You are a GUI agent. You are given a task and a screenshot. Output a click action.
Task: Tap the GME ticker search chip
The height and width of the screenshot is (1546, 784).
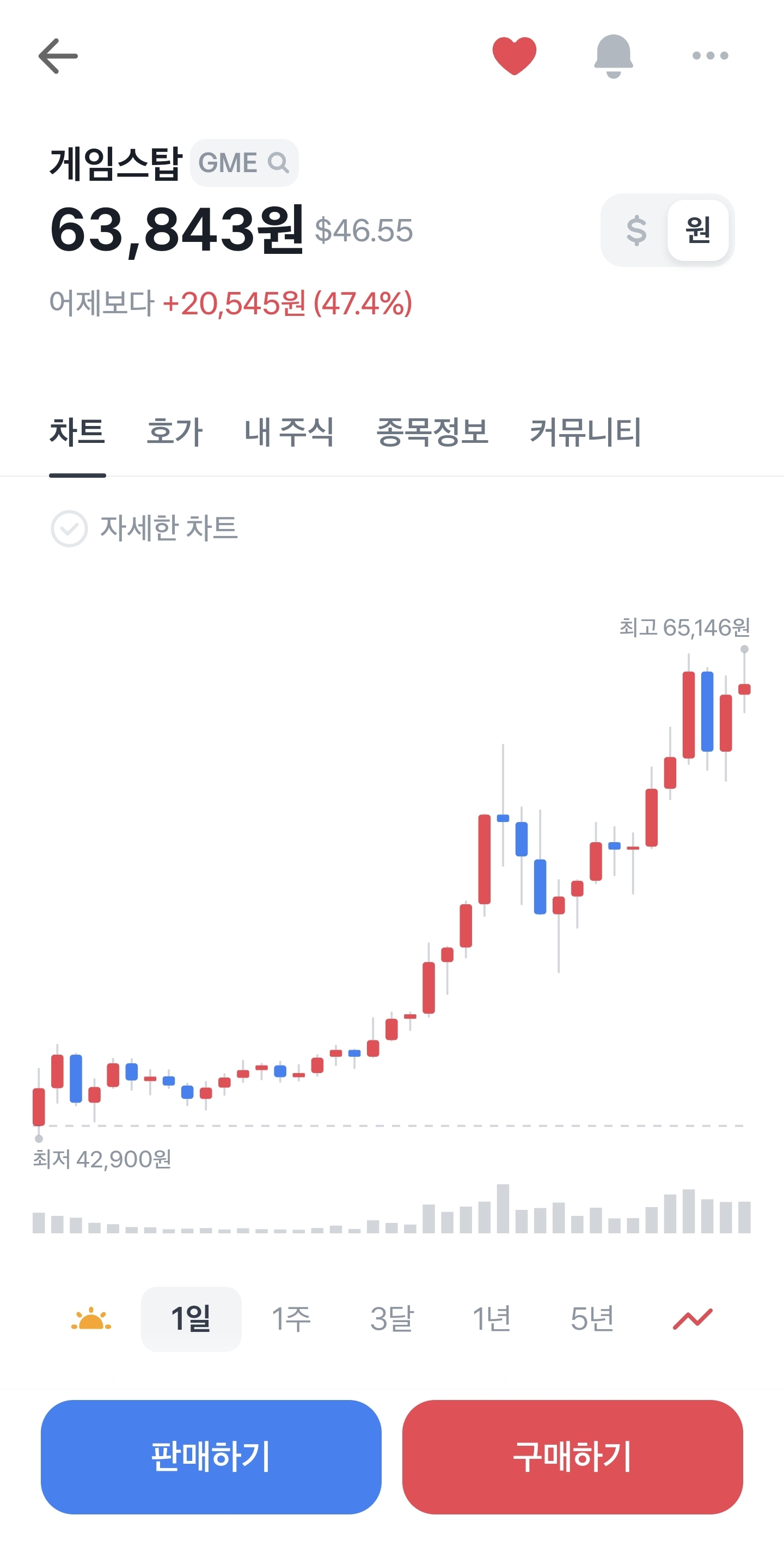click(x=244, y=163)
